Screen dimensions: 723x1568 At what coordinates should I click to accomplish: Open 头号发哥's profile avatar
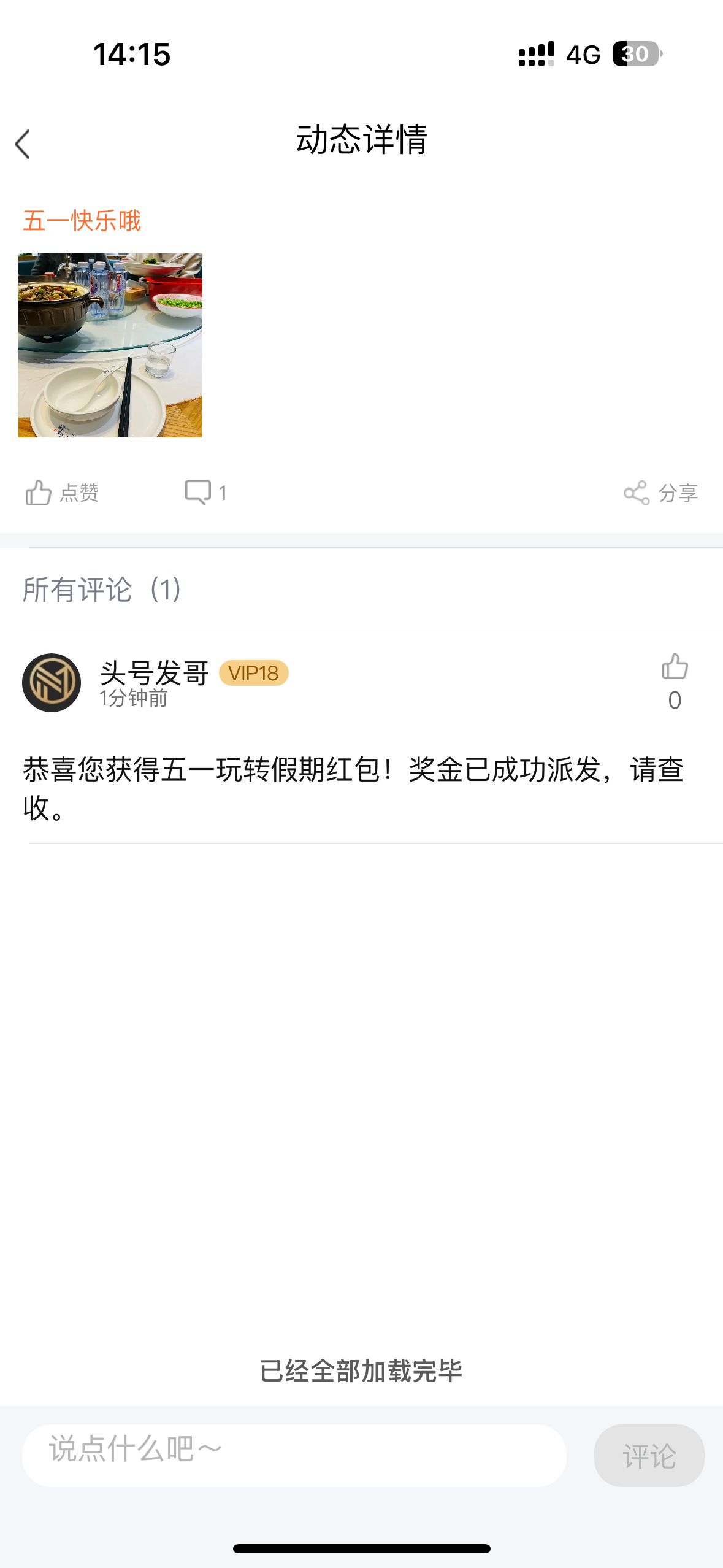[52, 683]
